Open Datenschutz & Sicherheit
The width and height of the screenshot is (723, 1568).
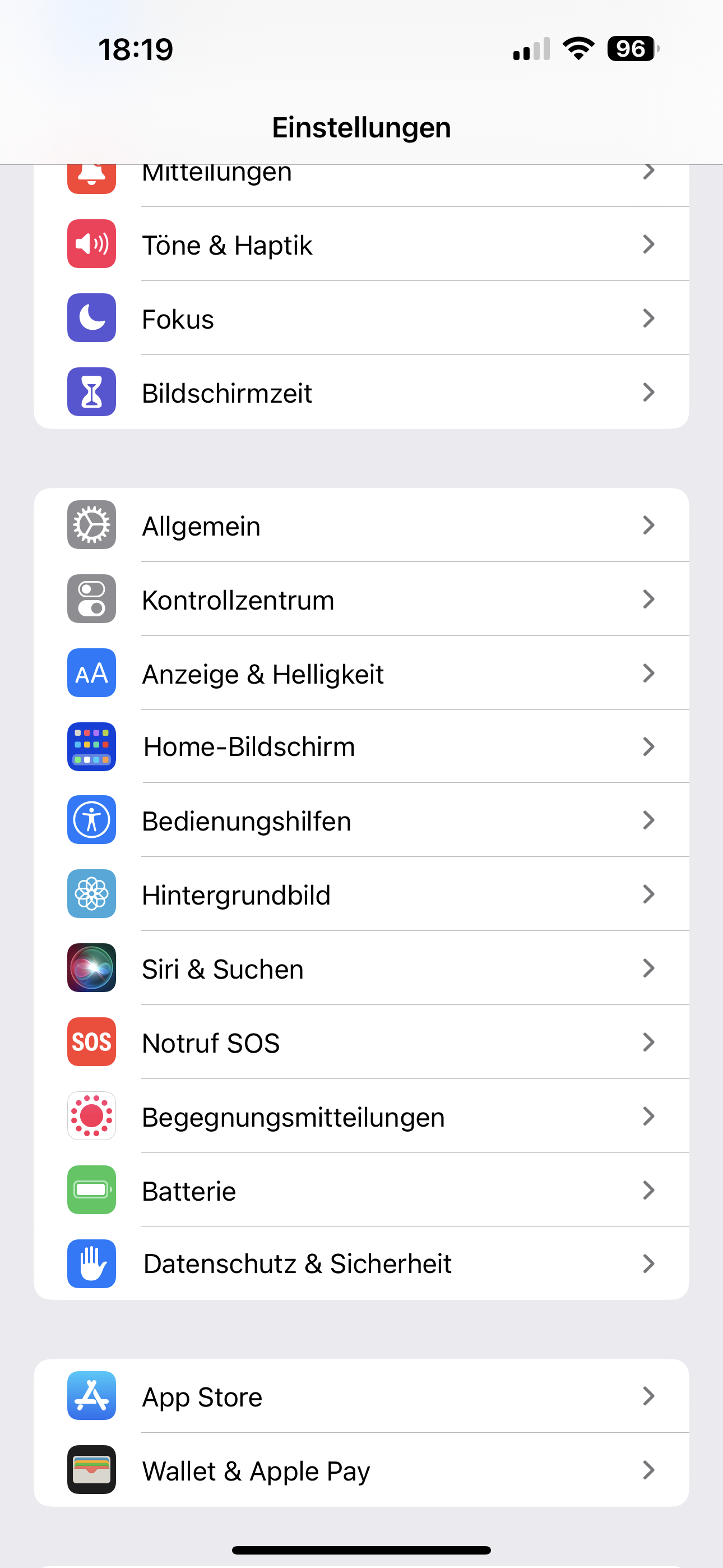click(360, 1263)
